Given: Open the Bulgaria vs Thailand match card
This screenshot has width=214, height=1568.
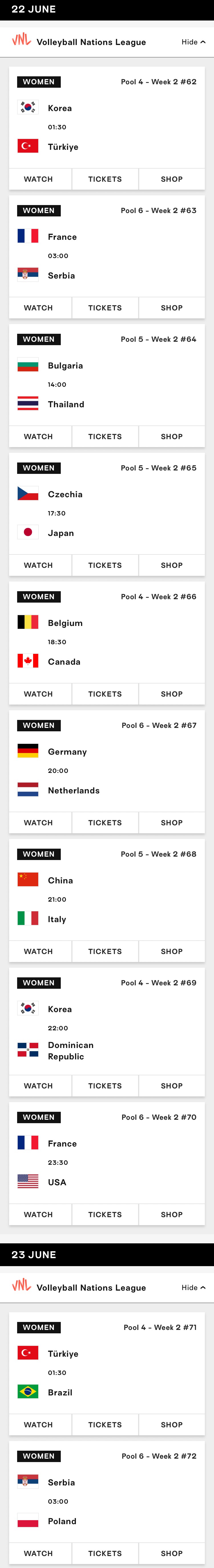Looking at the screenshot, I should [107, 385].
